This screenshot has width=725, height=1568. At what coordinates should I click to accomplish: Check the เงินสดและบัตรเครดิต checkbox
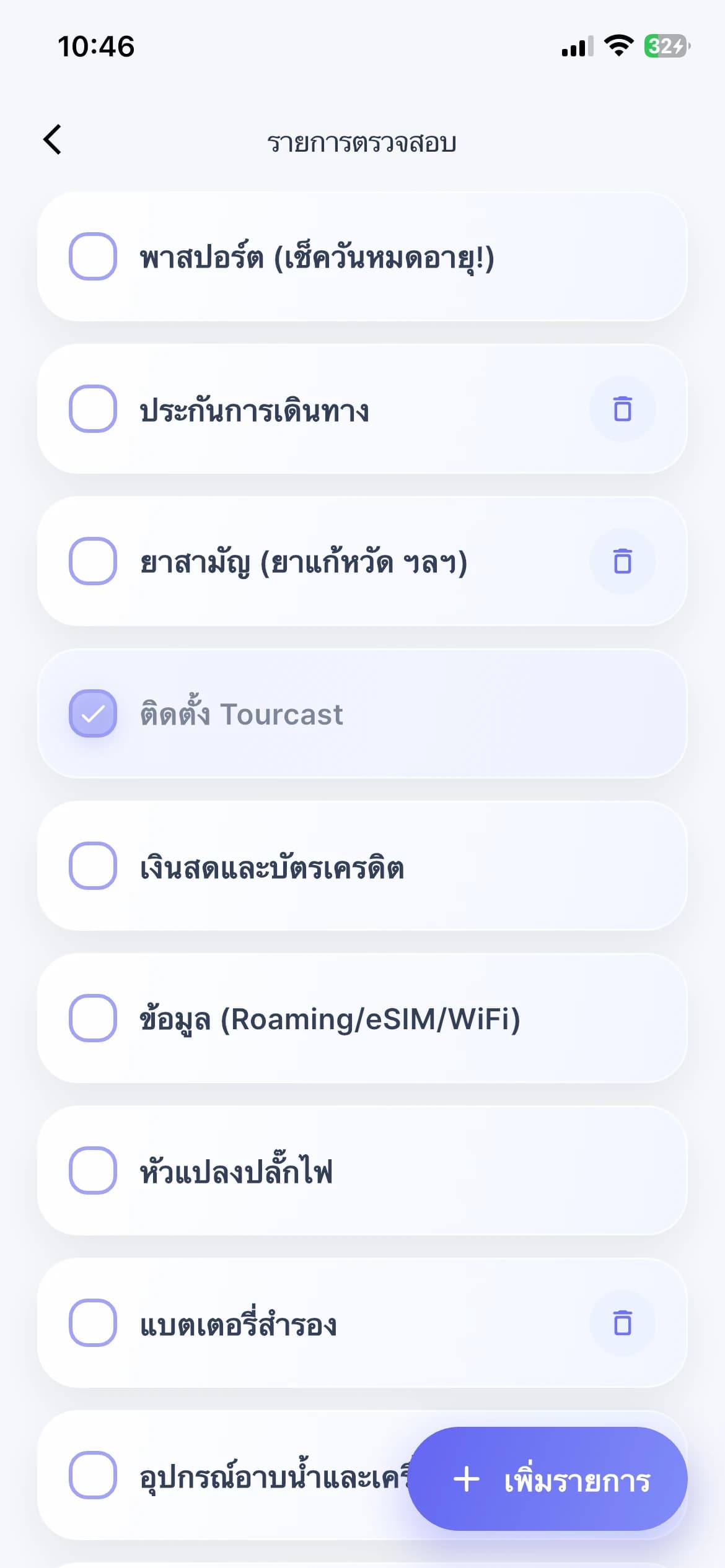tap(93, 868)
